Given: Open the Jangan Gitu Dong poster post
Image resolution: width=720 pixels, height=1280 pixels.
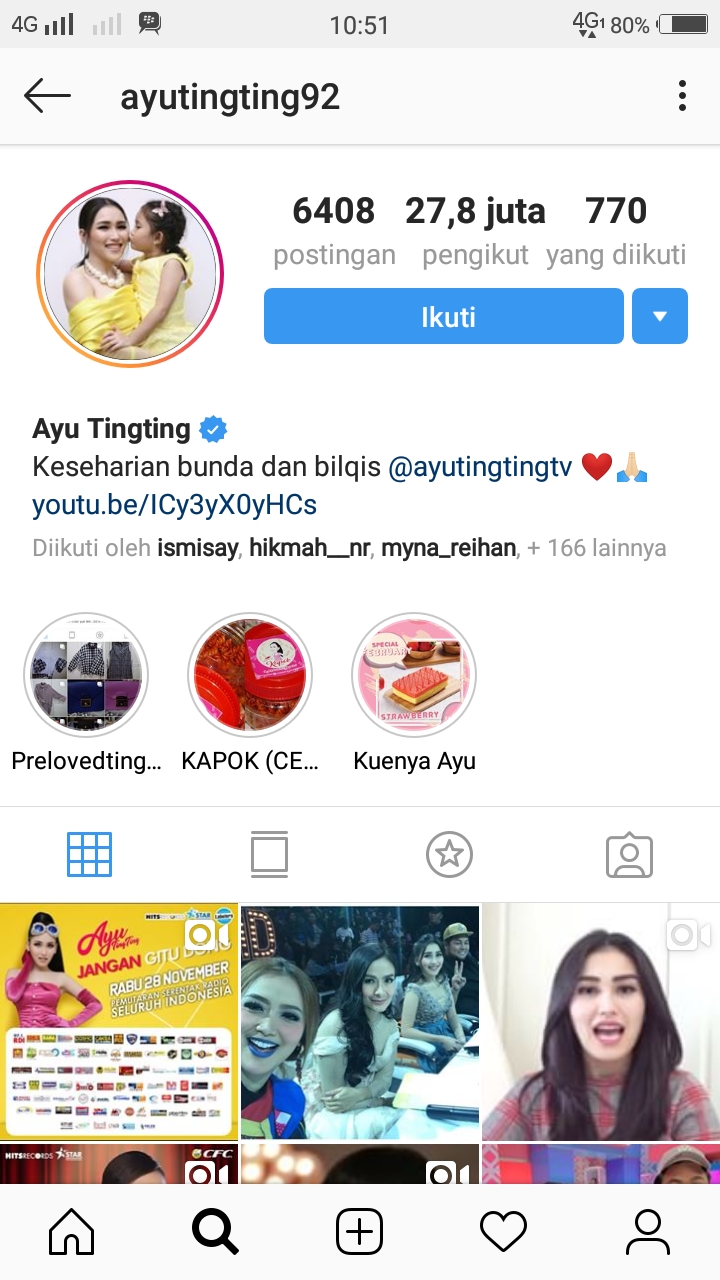Looking at the screenshot, I should click(119, 1021).
